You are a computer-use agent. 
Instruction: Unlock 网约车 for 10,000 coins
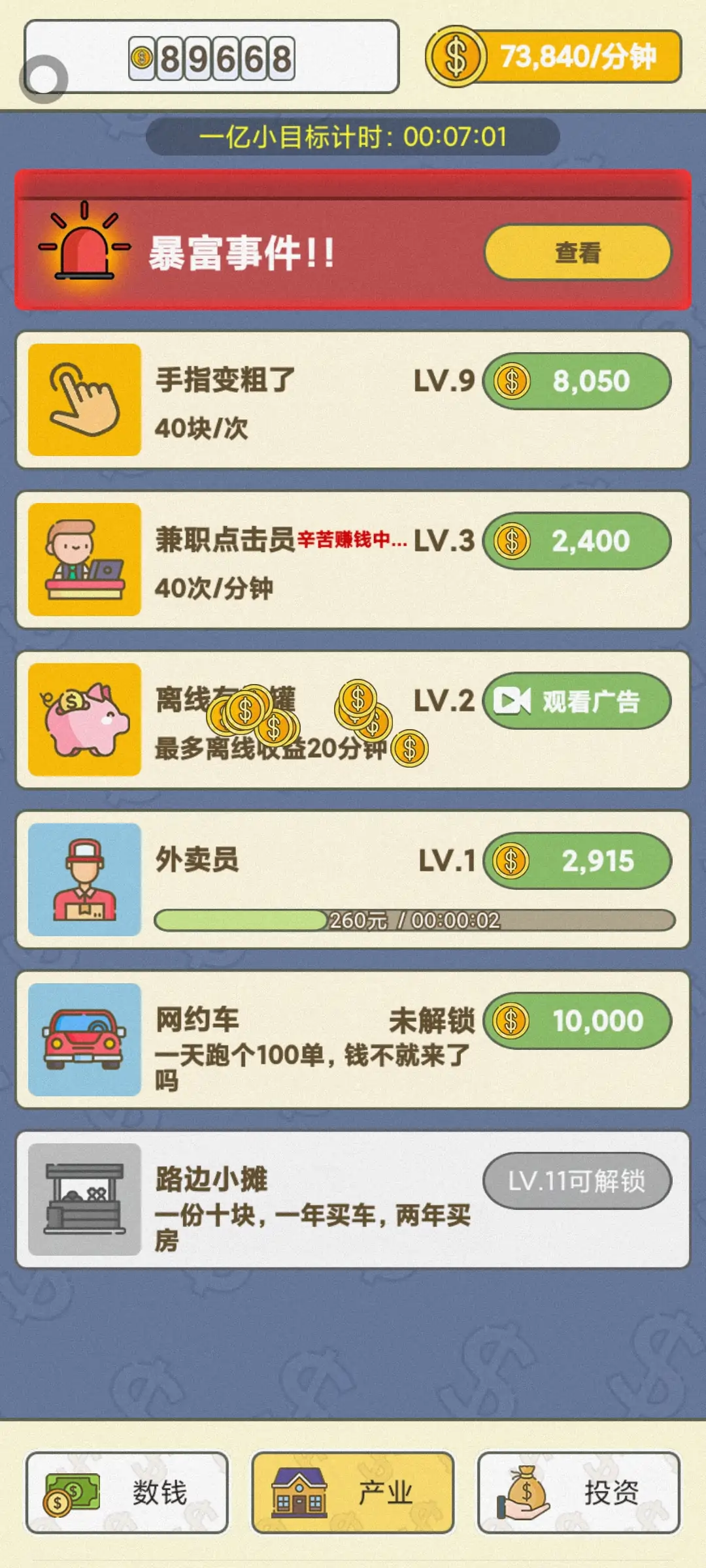pos(577,1021)
